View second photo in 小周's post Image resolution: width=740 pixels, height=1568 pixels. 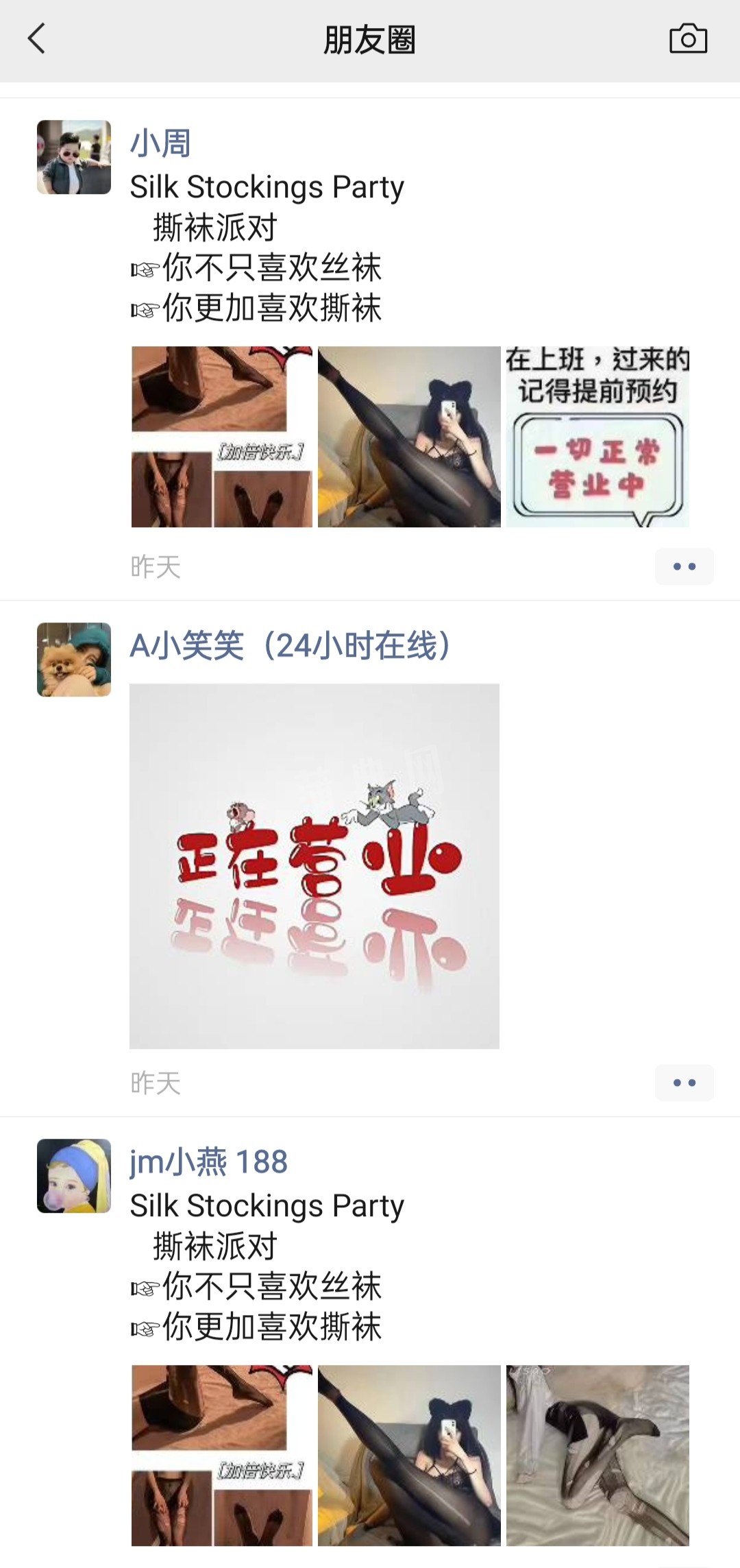coord(409,437)
